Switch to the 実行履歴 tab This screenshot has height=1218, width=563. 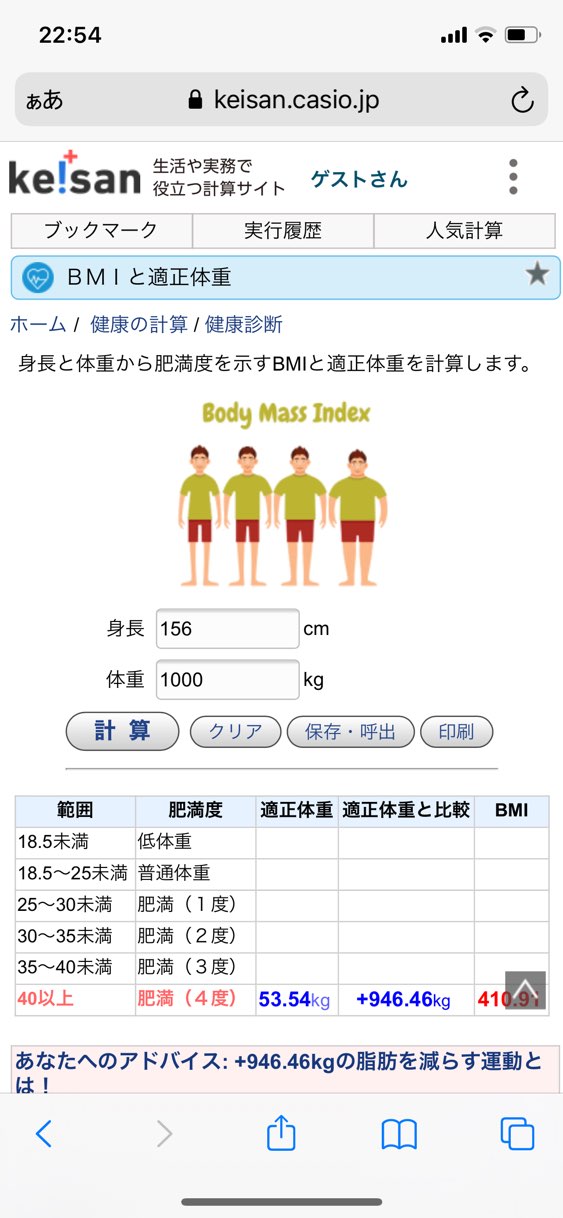click(283, 231)
